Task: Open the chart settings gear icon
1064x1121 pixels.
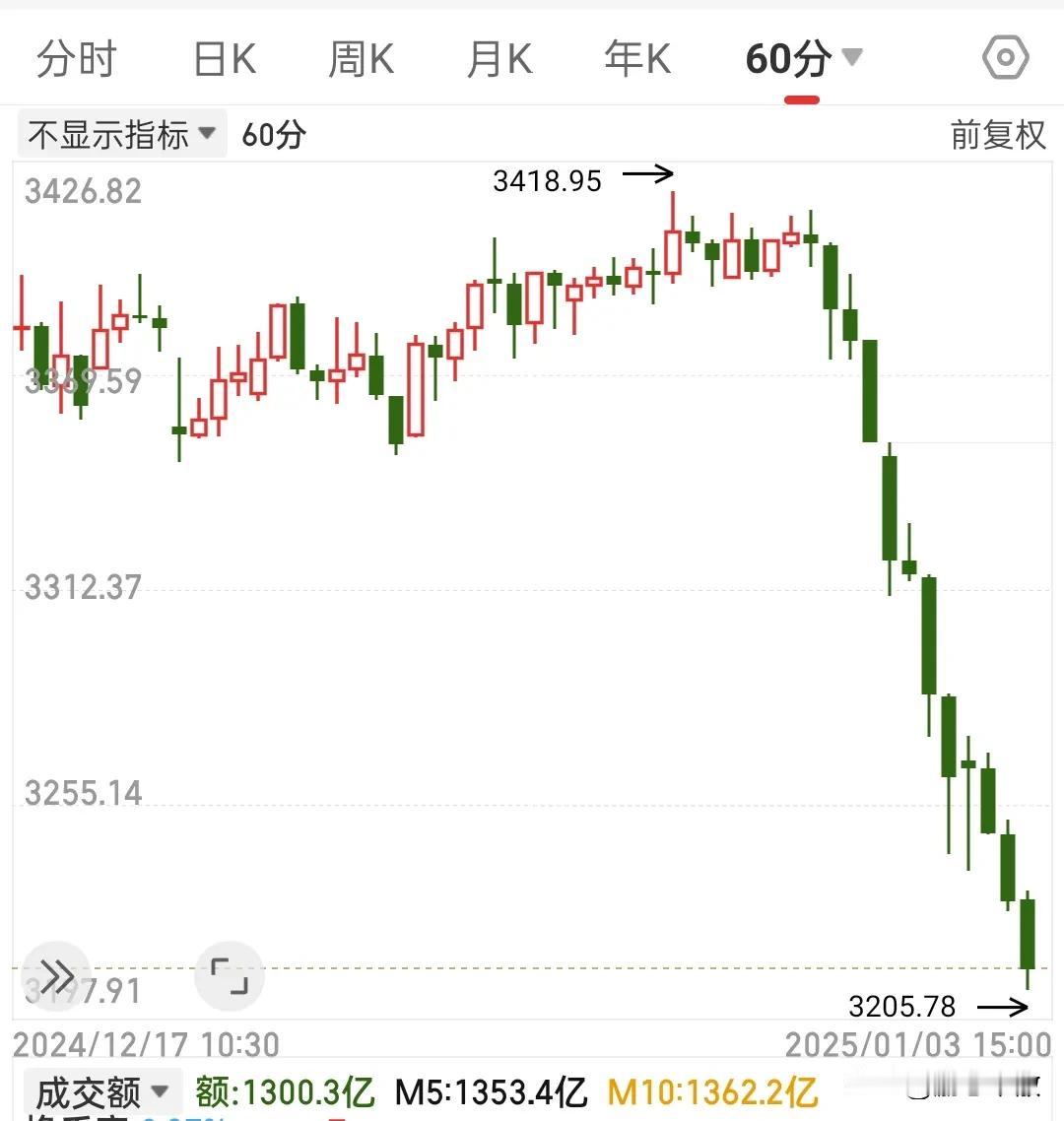Action: (x=1004, y=58)
